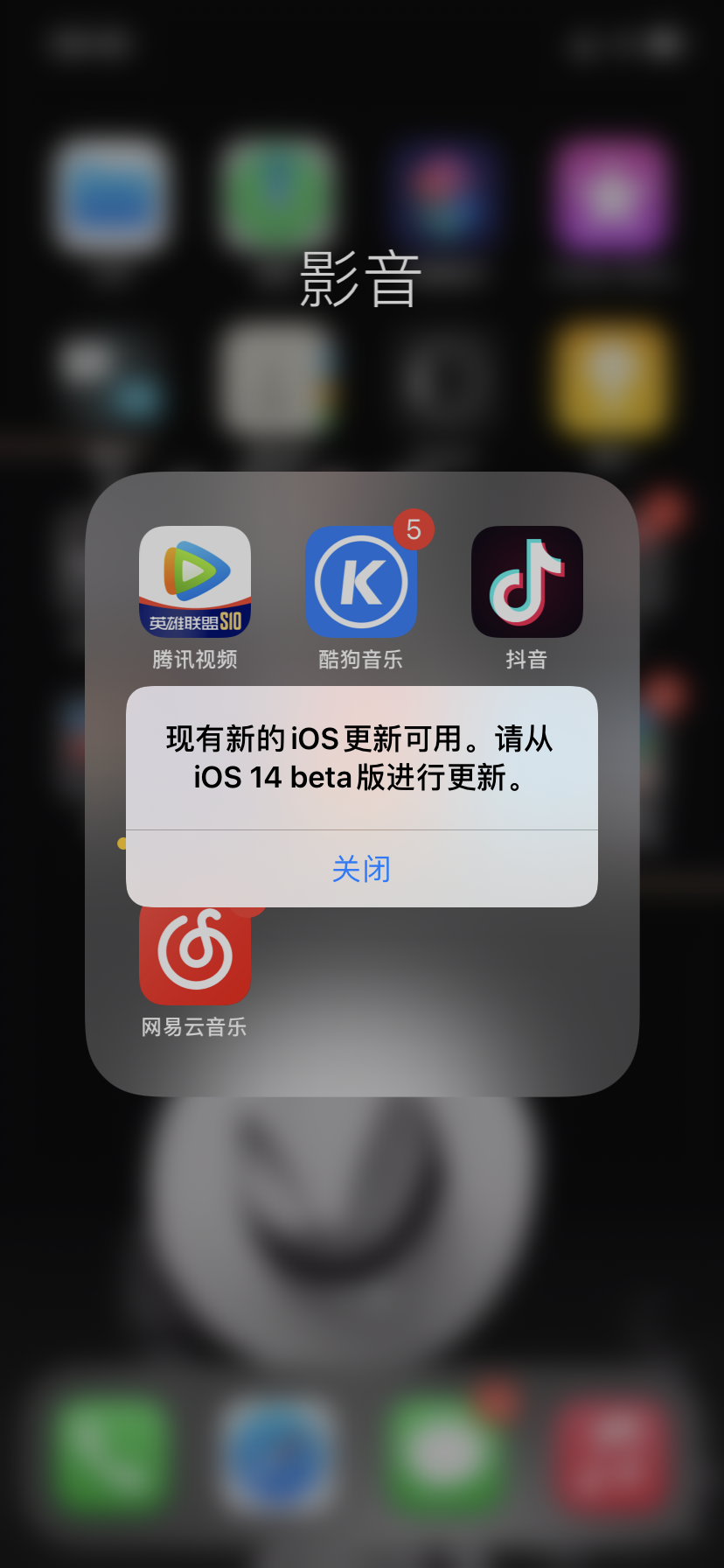The height and width of the screenshot is (1568, 724).
Task: Launch 酷狗音乐 from the folder
Action: pyautogui.click(x=361, y=582)
